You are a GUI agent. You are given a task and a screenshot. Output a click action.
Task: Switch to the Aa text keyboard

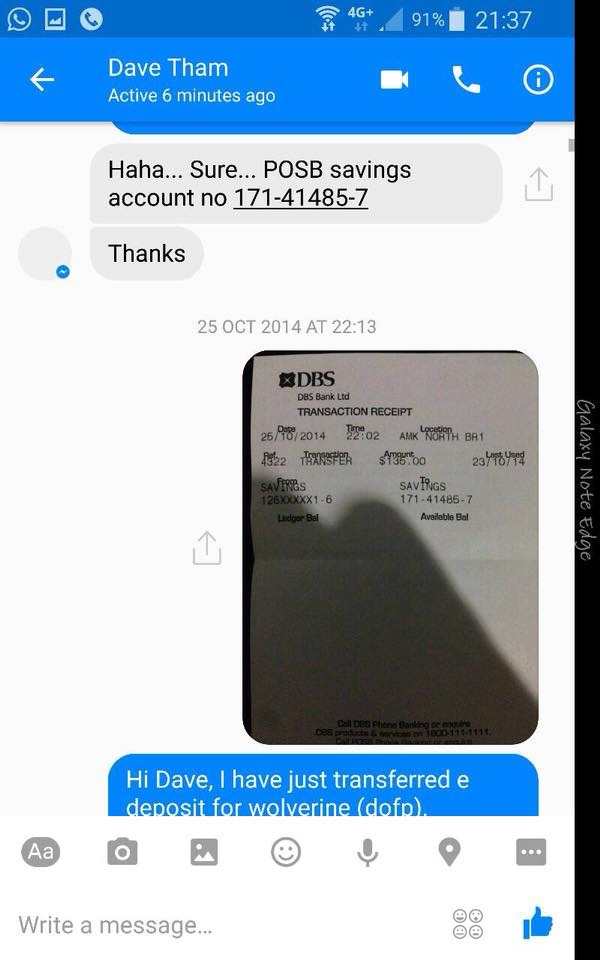tap(41, 851)
